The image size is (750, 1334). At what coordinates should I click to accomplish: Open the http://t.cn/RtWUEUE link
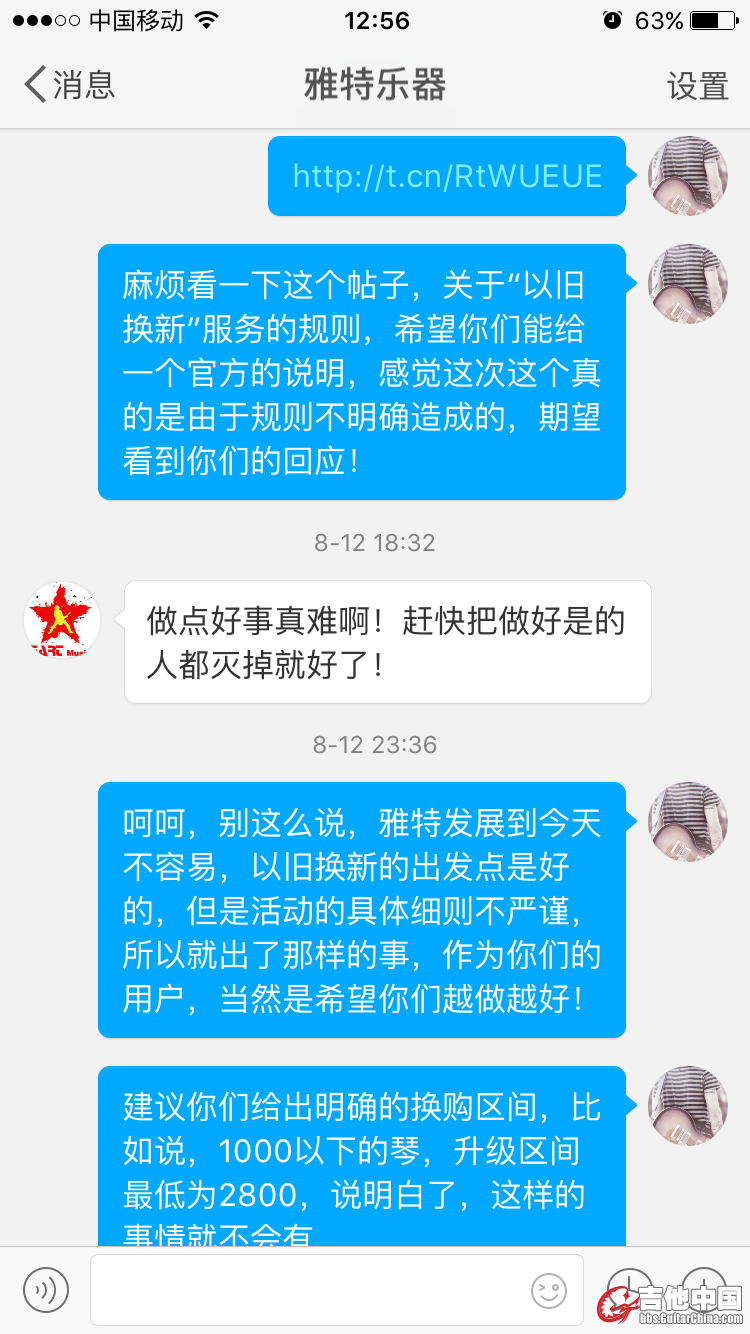tap(447, 177)
